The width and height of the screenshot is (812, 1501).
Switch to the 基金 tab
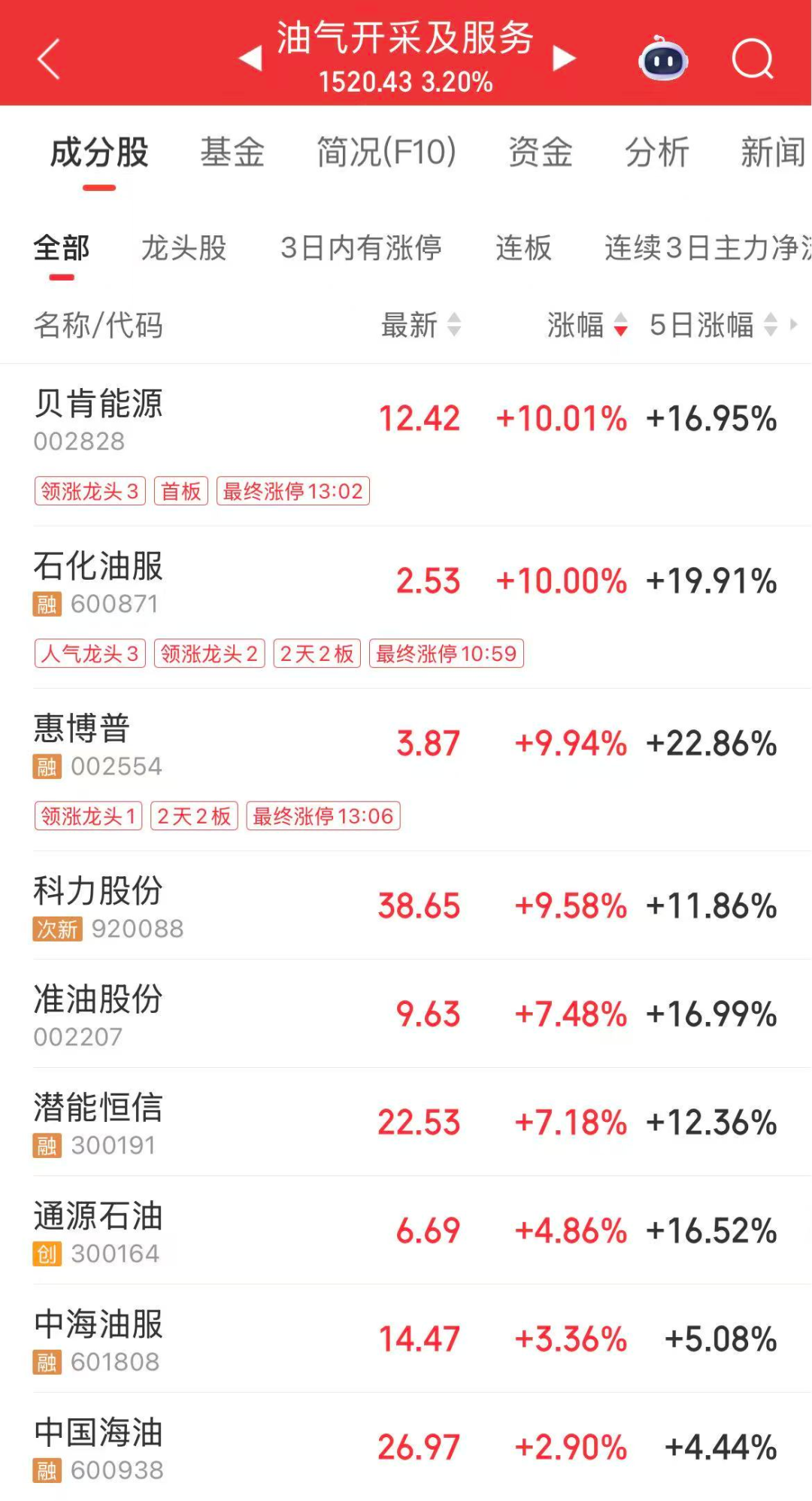click(232, 152)
